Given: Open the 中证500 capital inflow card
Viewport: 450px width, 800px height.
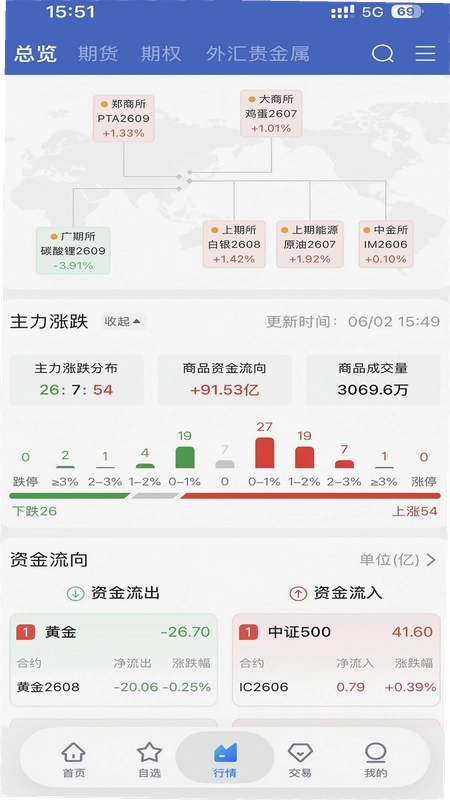Looking at the screenshot, I should point(336,660).
